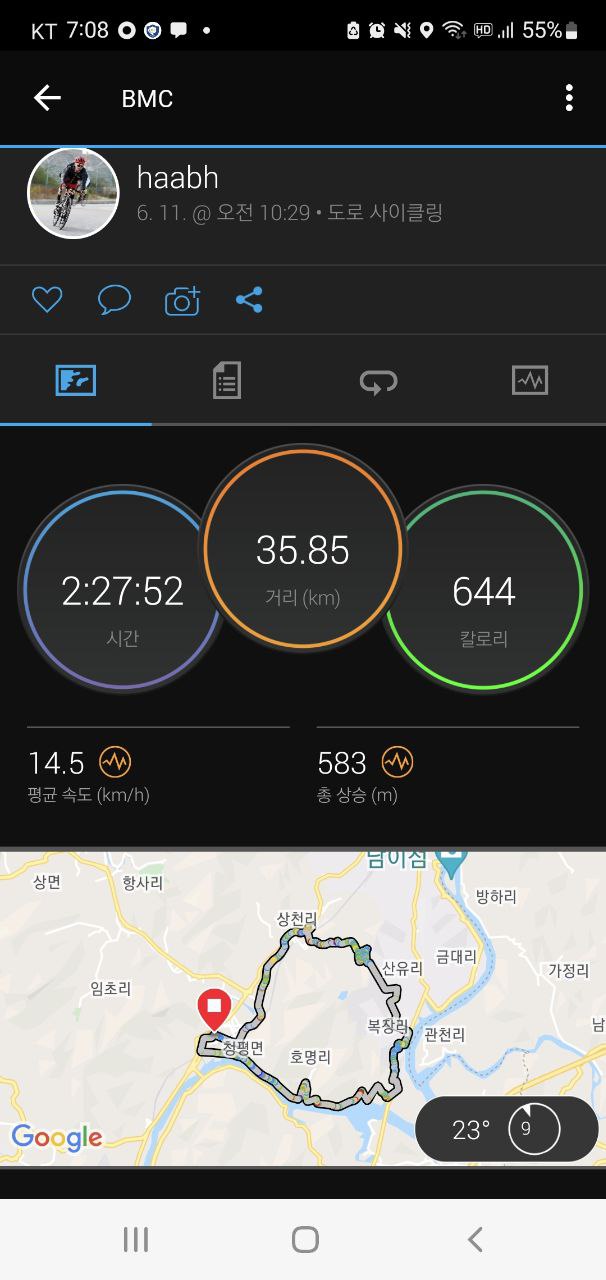Add a photo to the activity

[x=182, y=300]
